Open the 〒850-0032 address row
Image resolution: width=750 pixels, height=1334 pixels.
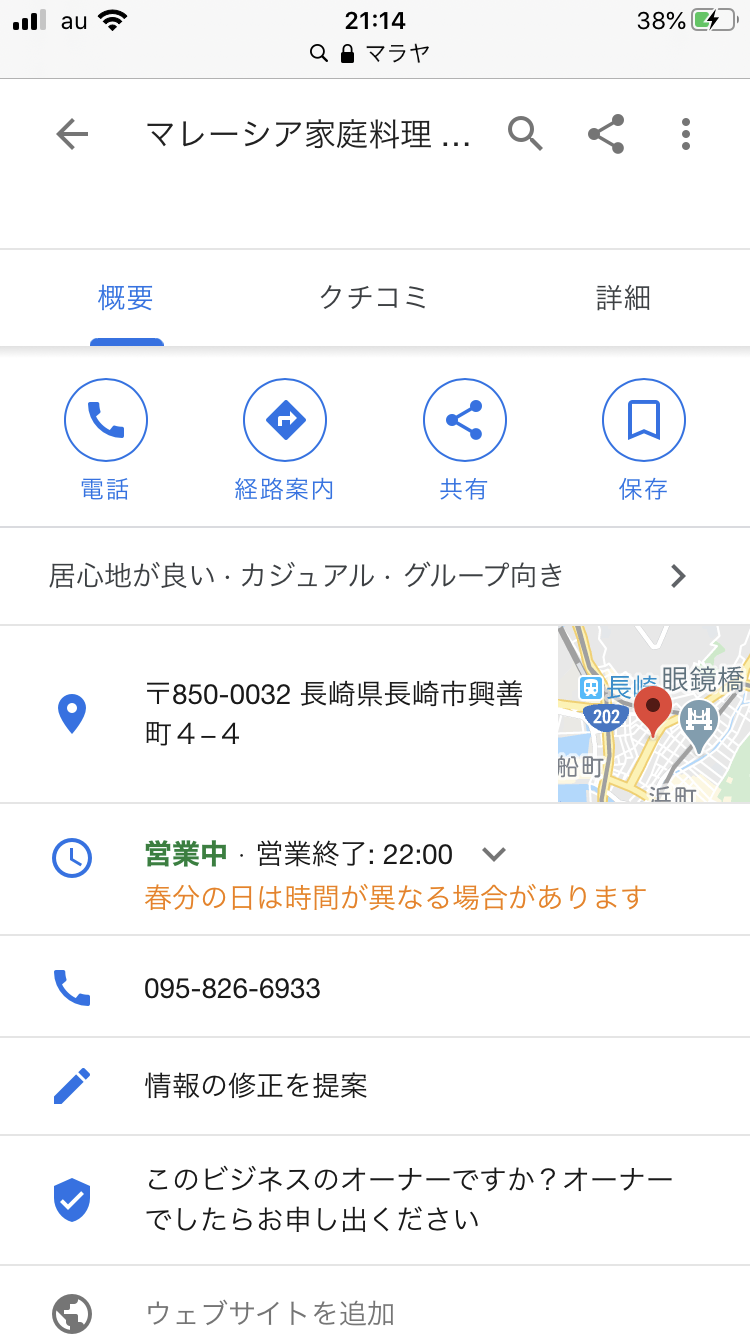333,714
